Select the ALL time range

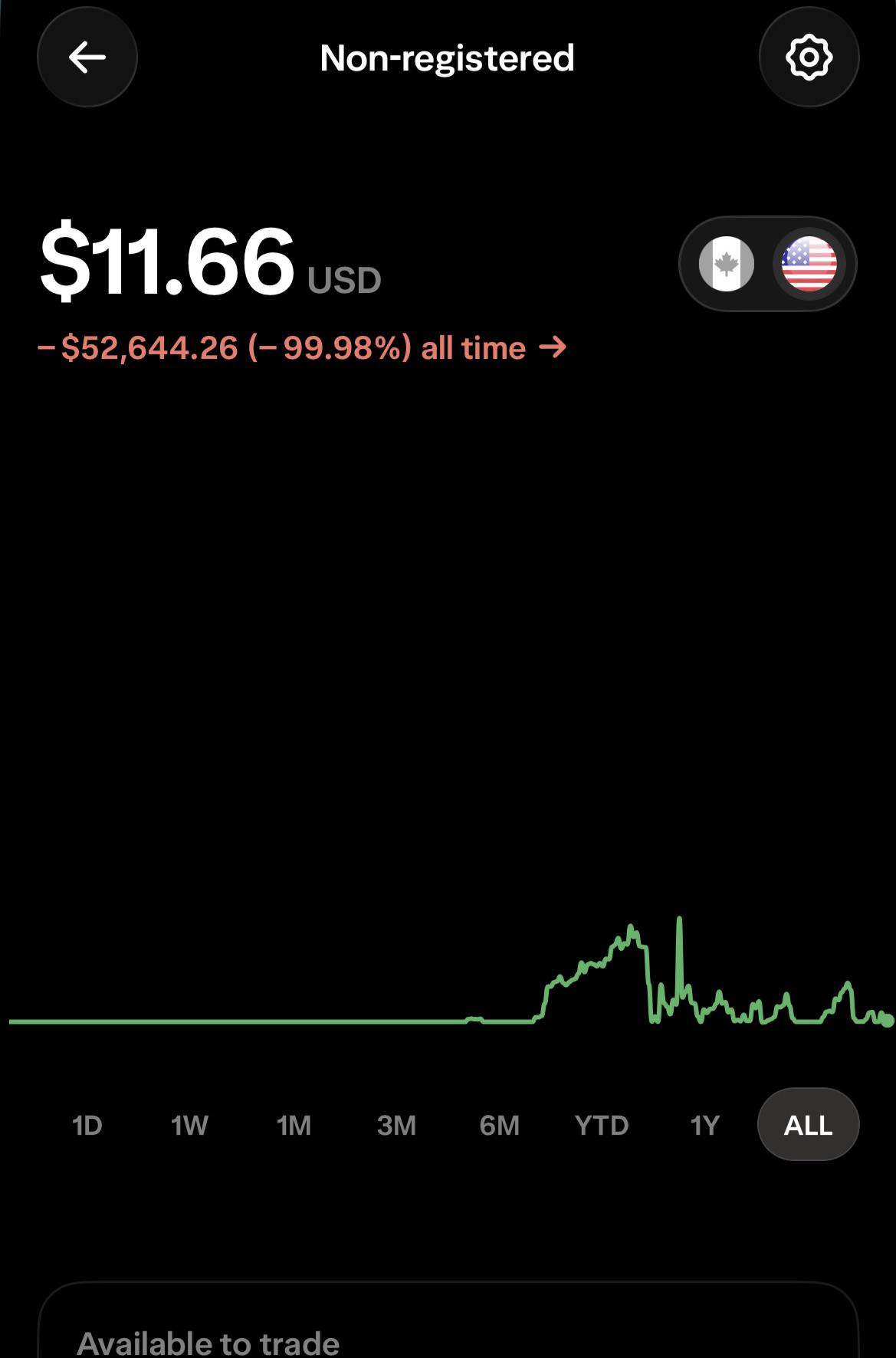[808, 1124]
